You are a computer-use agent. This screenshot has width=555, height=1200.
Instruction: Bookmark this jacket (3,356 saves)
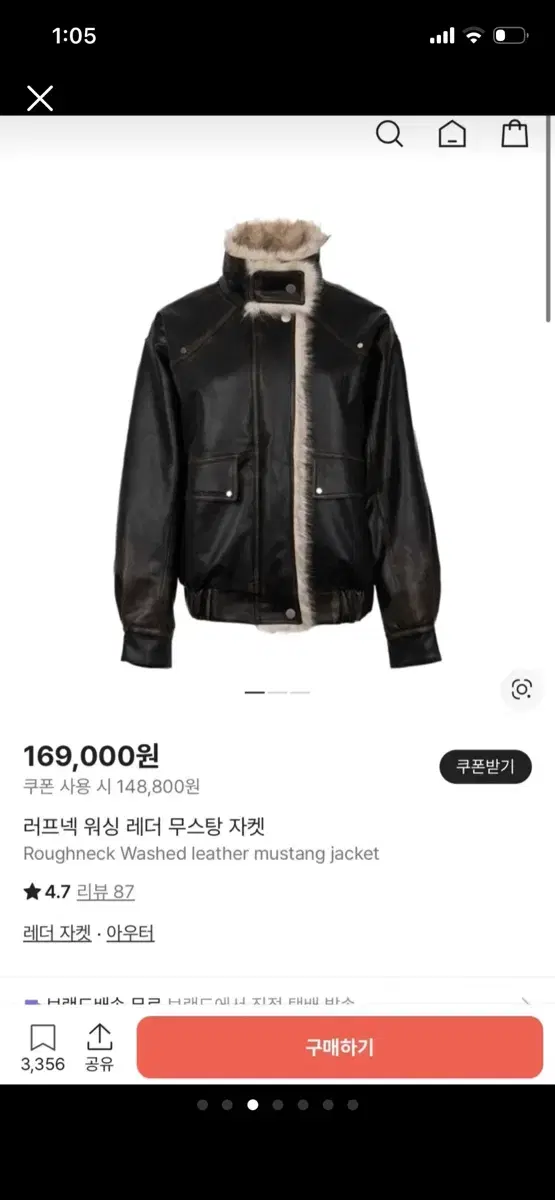click(43, 1047)
